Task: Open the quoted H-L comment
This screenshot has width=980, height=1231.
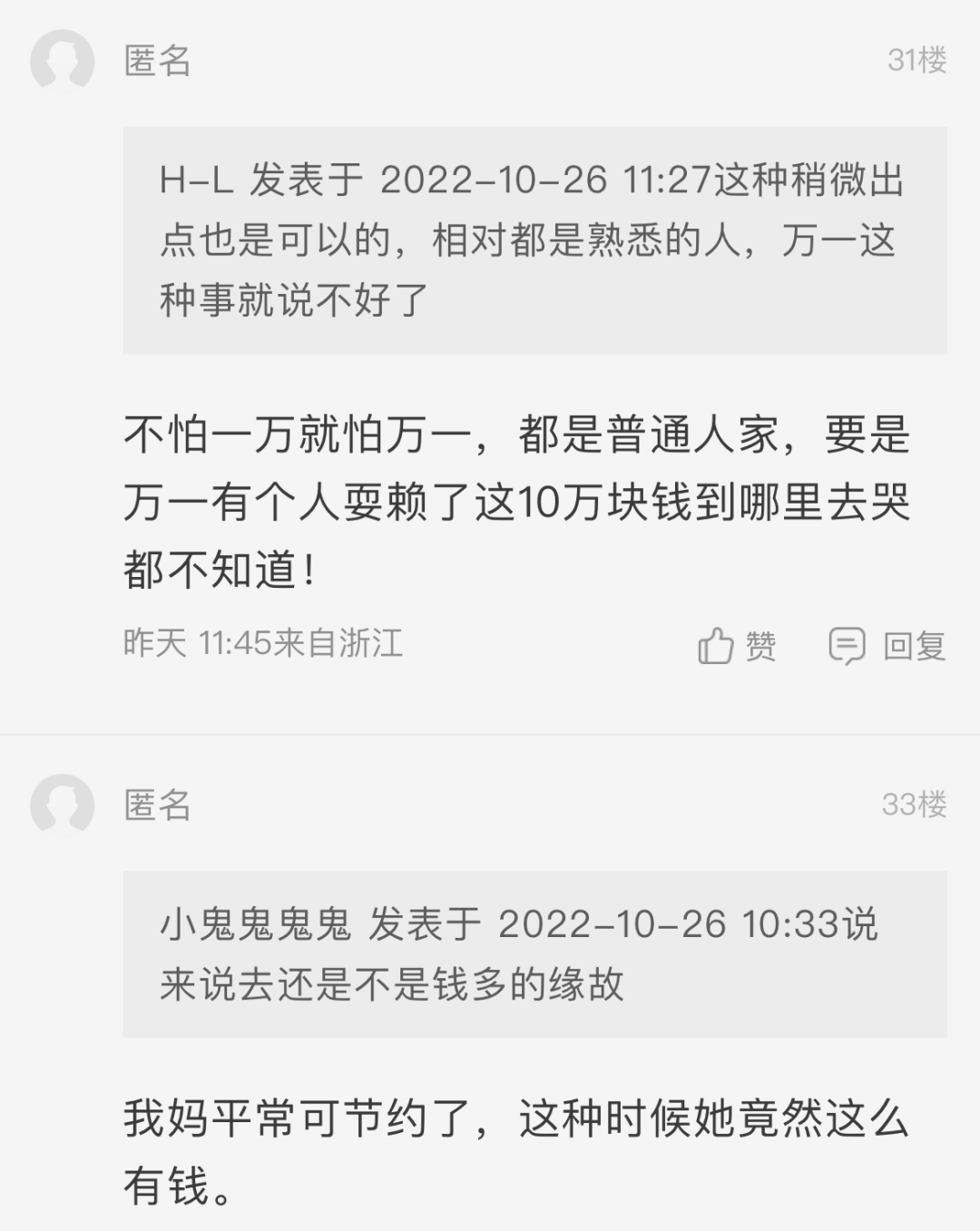Action: tap(534, 240)
